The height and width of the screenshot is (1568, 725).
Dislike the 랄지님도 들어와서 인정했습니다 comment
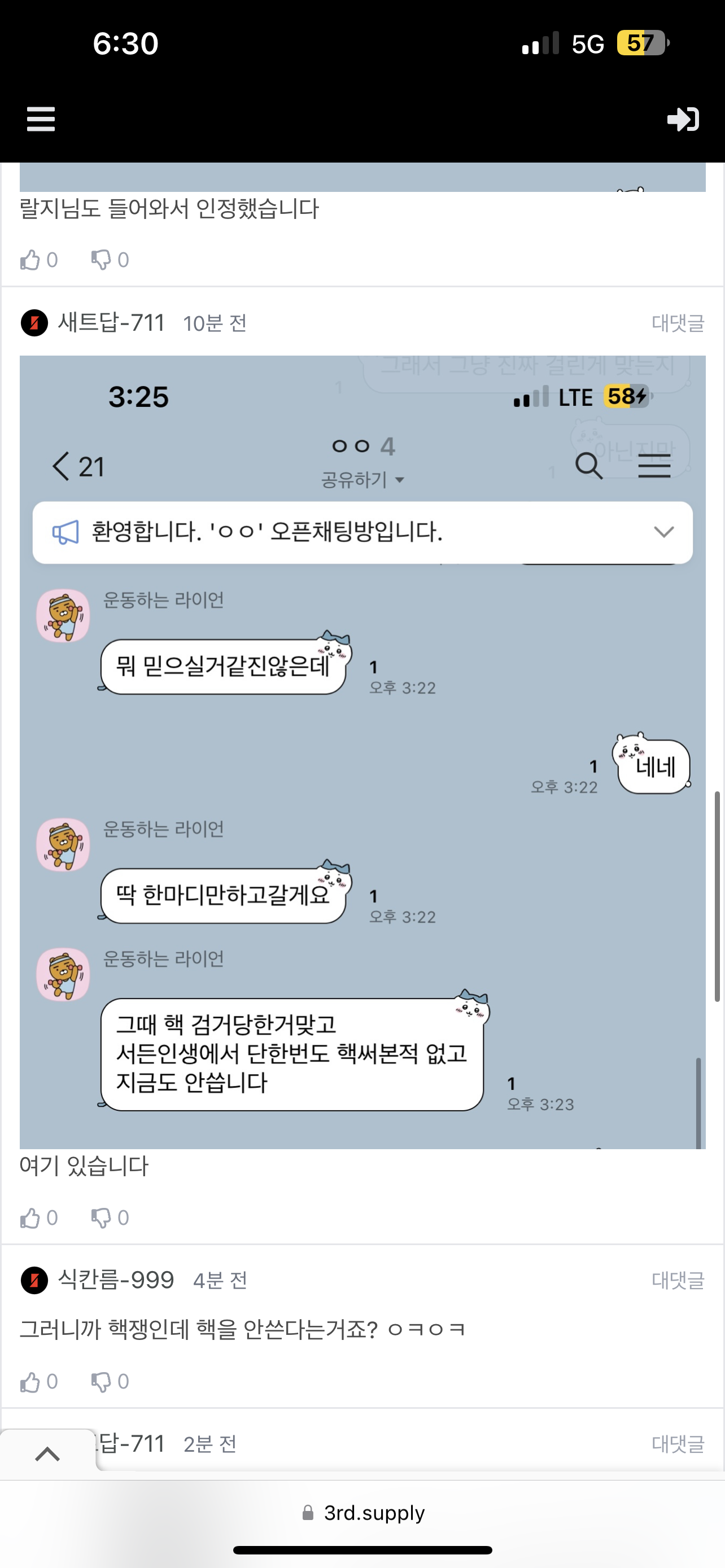click(101, 260)
